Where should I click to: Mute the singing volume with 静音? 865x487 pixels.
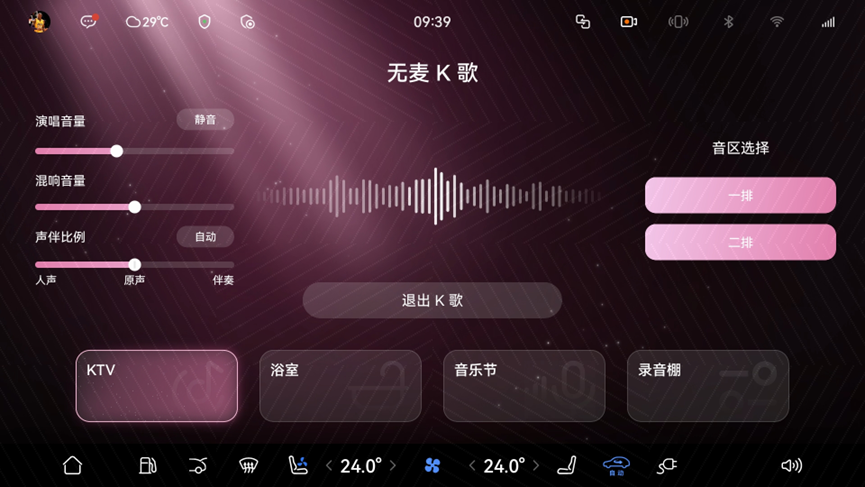pos(205,120)
